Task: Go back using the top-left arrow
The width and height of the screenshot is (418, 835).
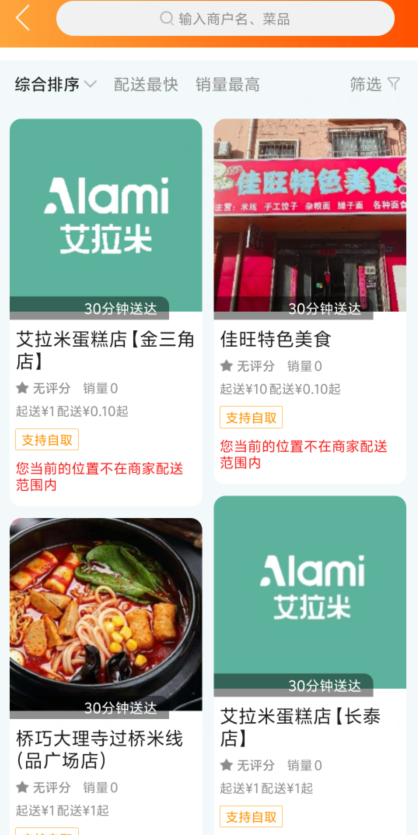Action: point(22,18)
